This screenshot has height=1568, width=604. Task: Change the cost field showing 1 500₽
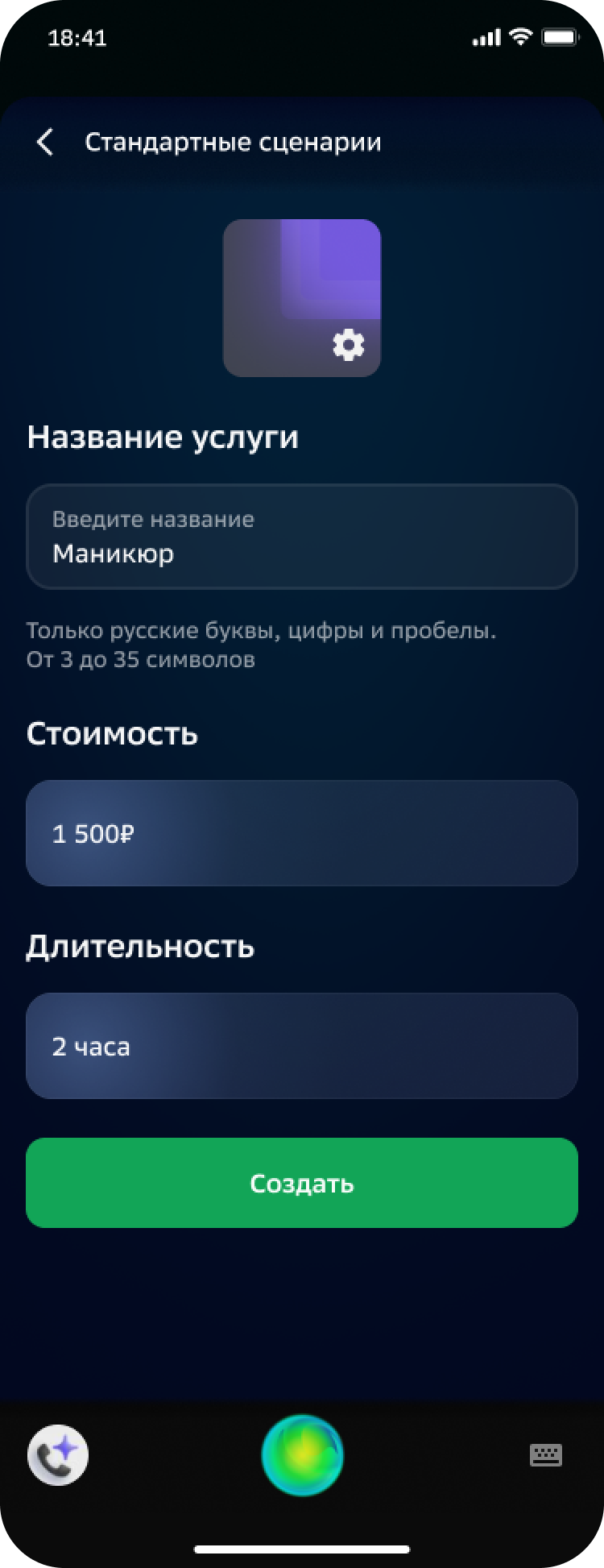point(302,833)
